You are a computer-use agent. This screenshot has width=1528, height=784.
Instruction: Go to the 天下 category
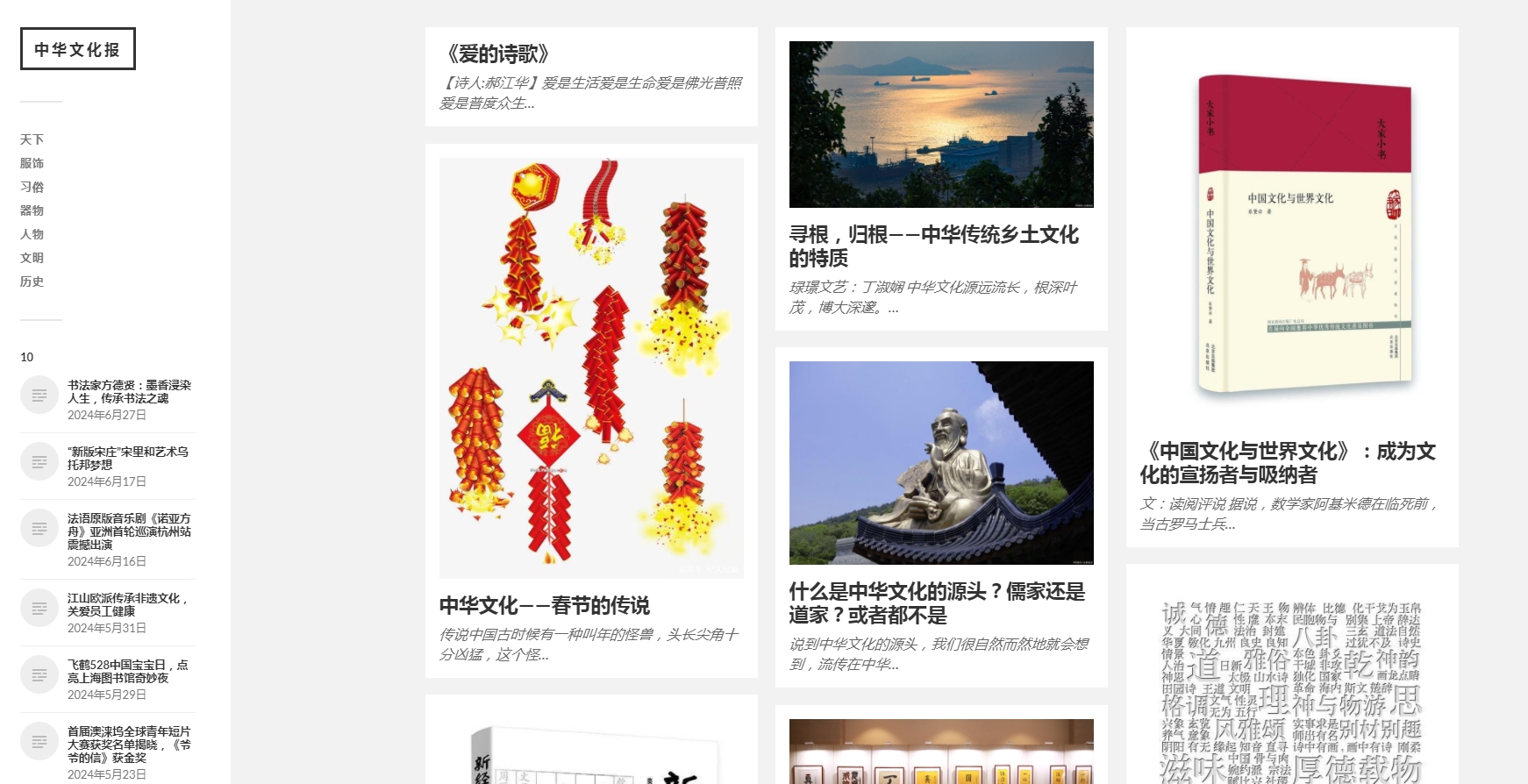coord(32,139)
